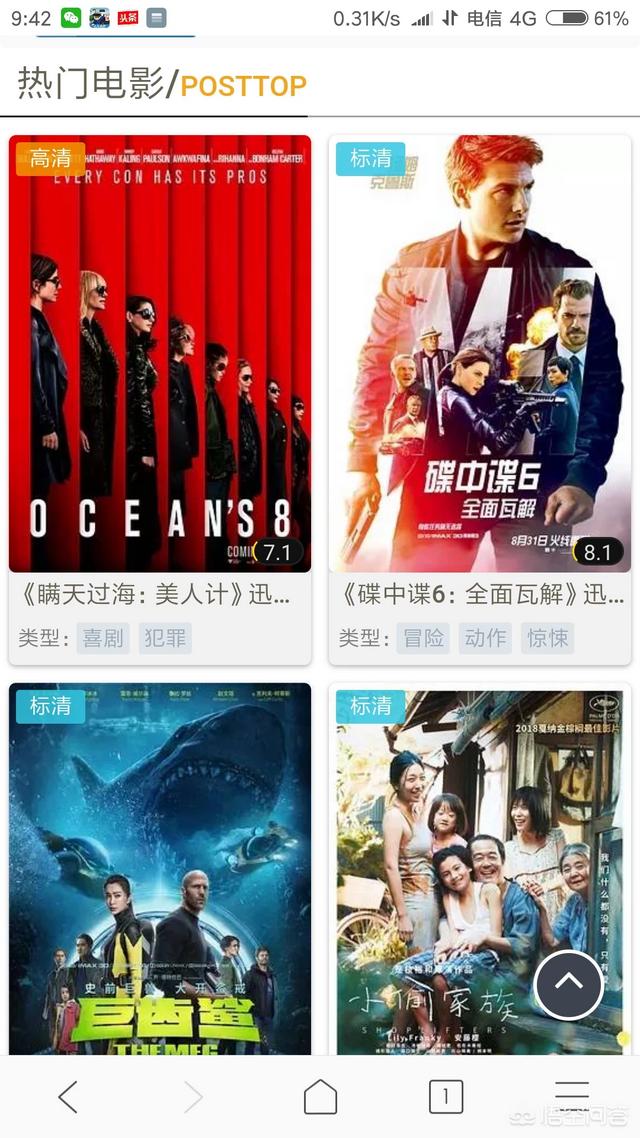Open the 巨齿鲨 movie card
640x1138 pixels.
160,868
